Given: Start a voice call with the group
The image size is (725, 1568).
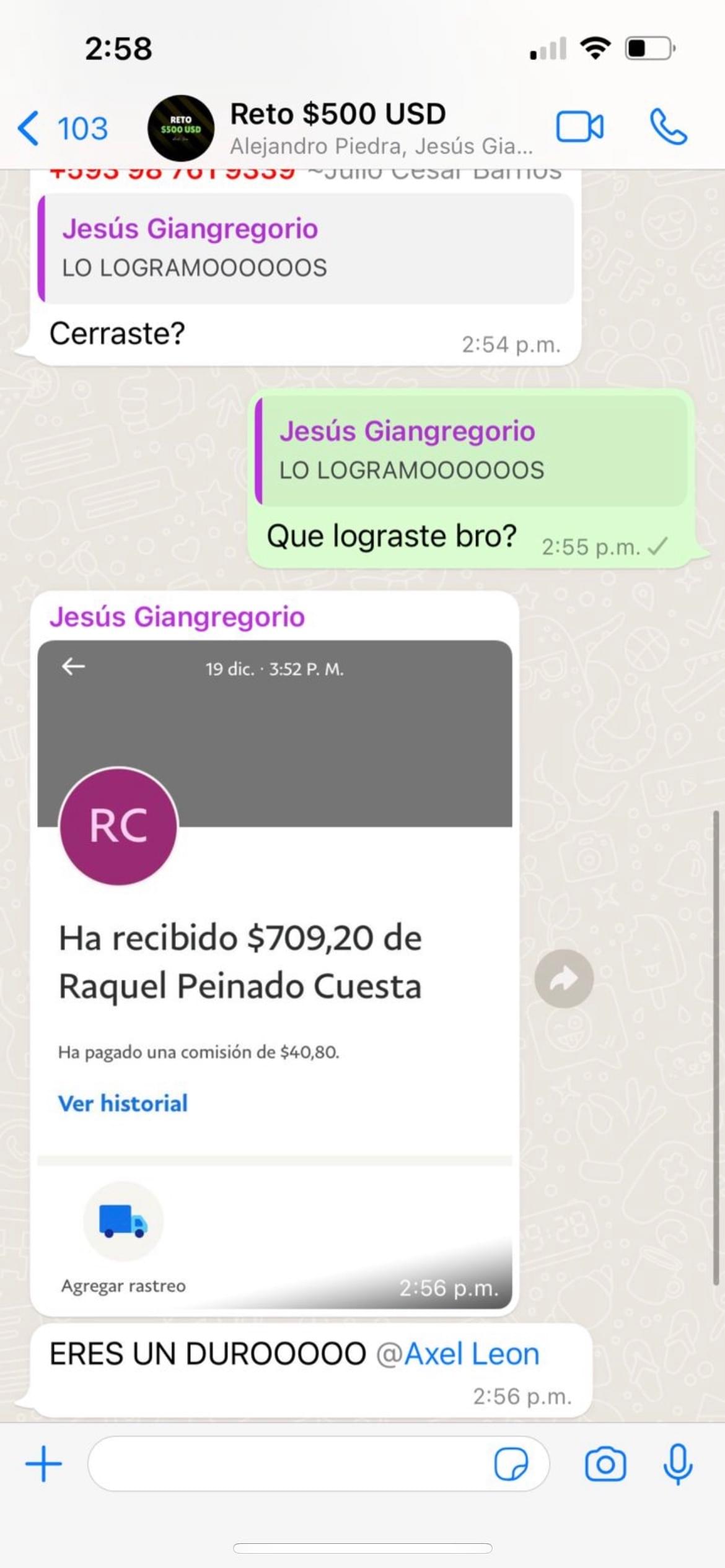Looking at the screenshot, I should point(668,127).
